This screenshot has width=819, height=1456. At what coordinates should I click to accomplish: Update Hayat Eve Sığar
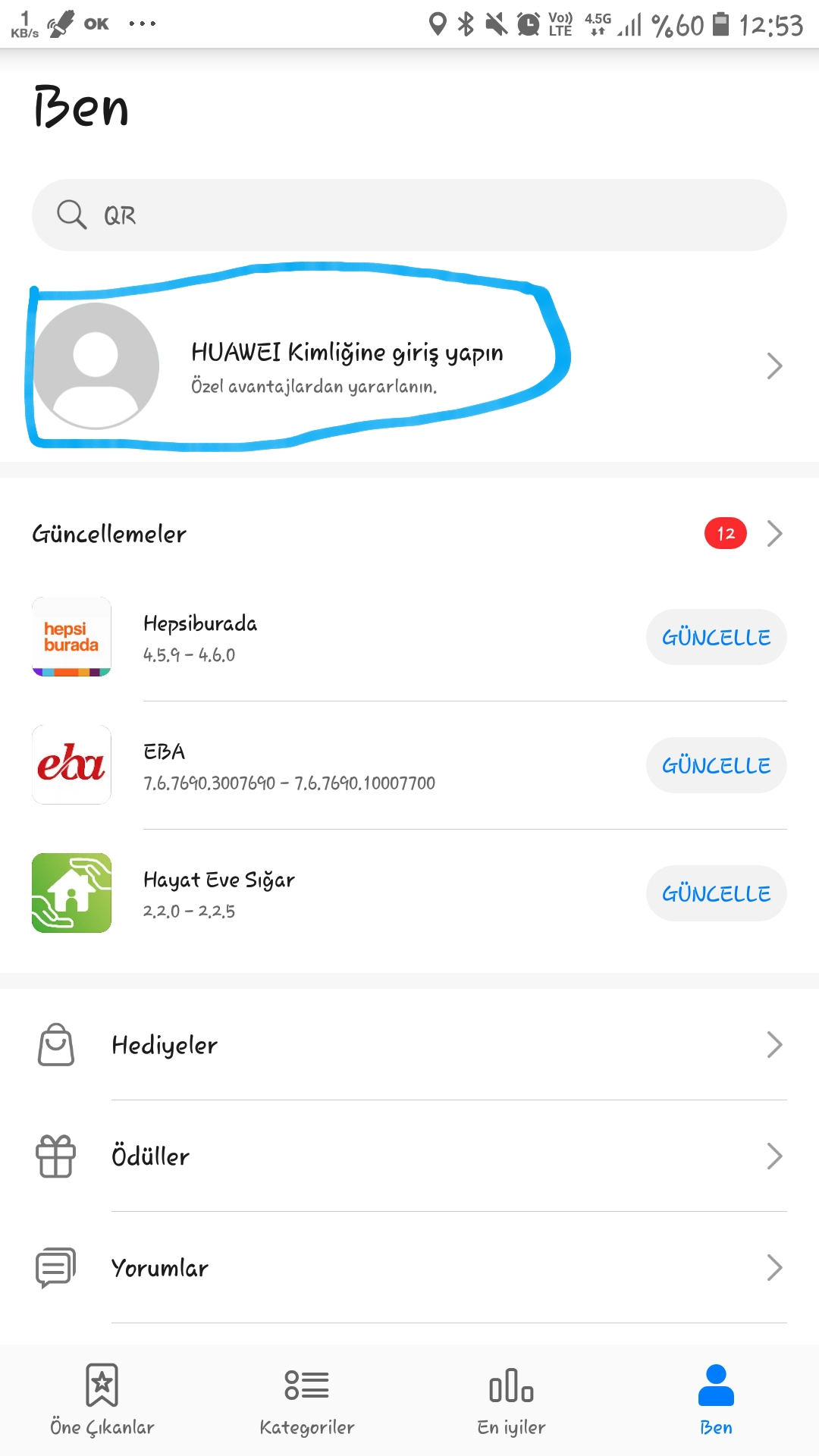coord(716,893)
